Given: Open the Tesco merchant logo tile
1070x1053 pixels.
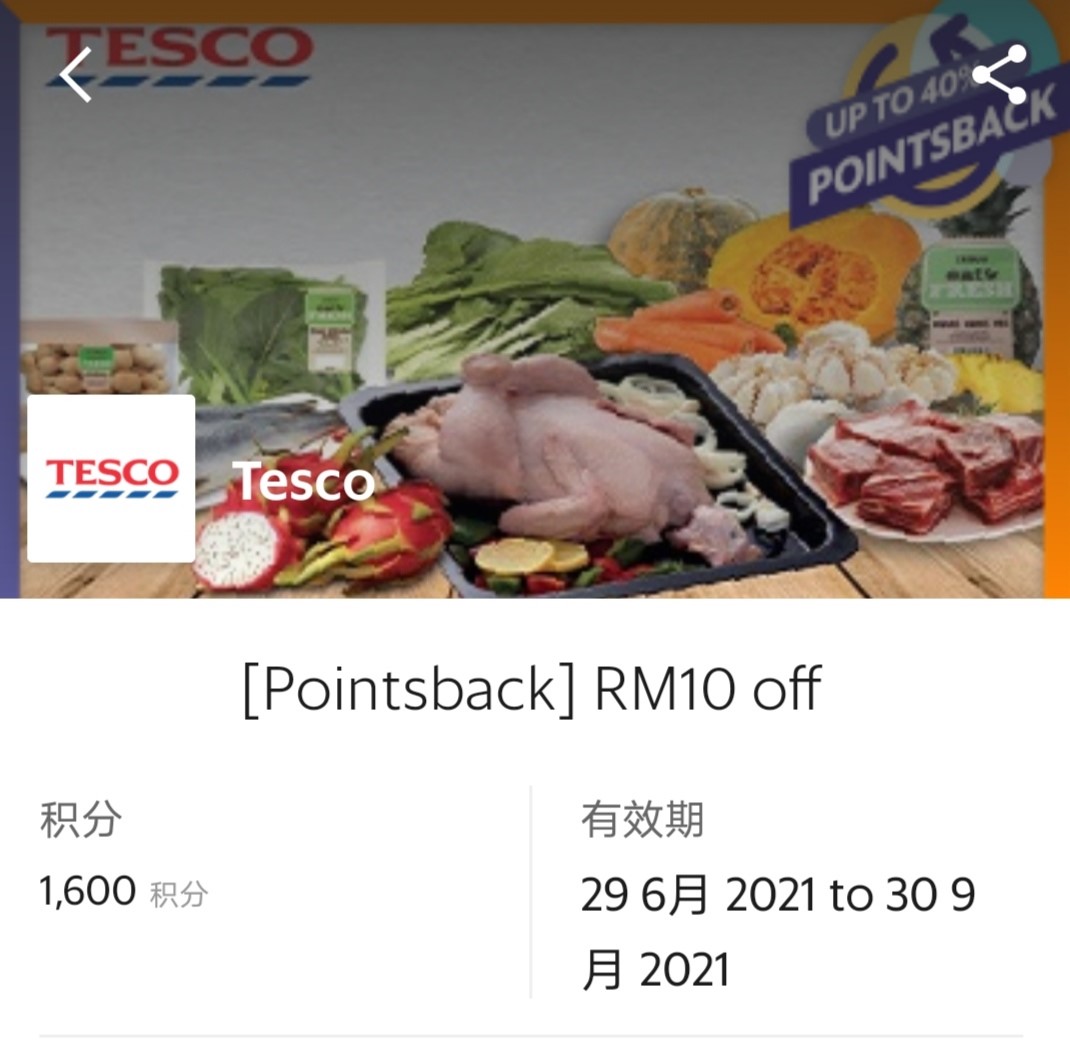Looking at the screenshot, I should point(111,478).
